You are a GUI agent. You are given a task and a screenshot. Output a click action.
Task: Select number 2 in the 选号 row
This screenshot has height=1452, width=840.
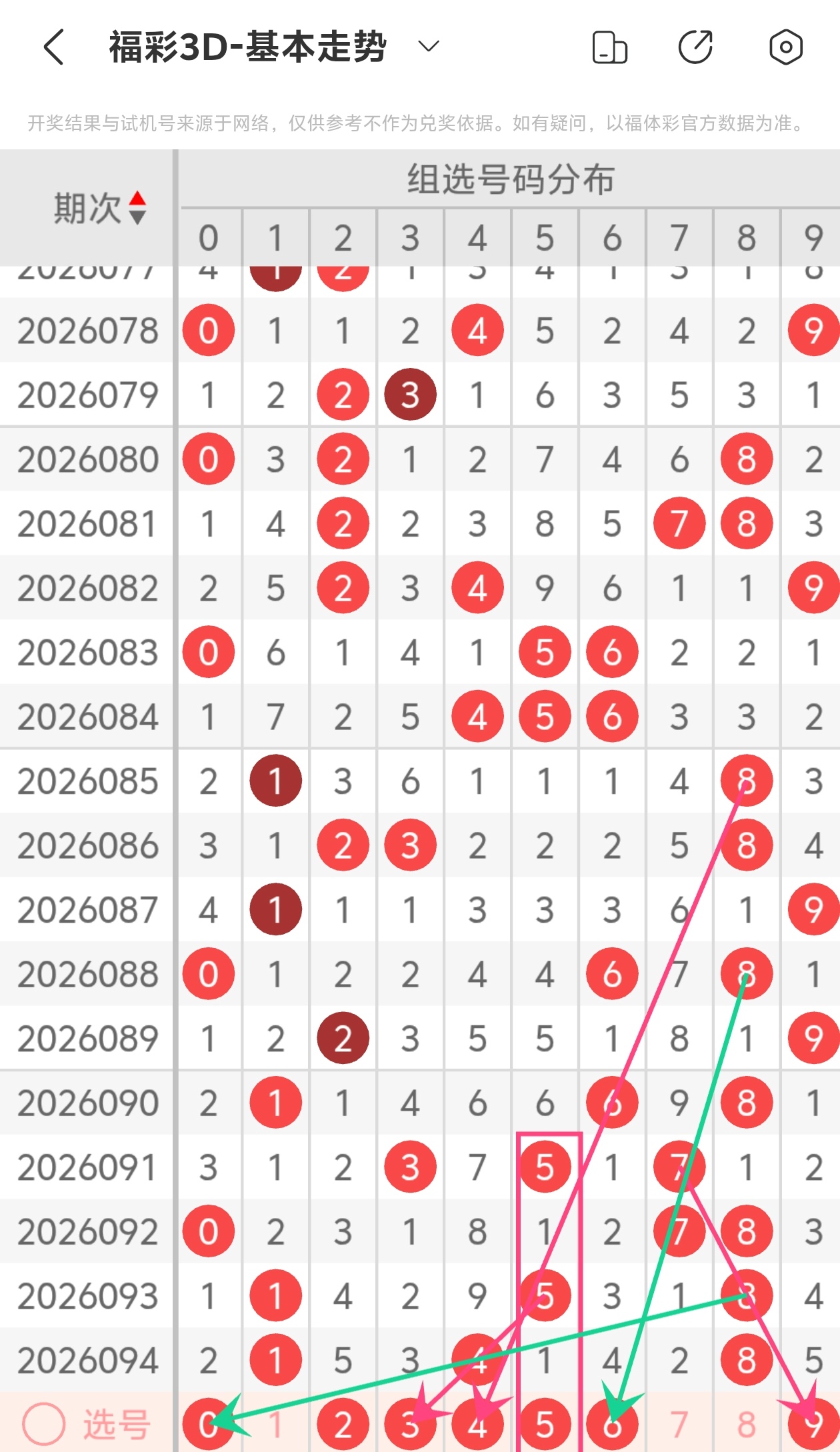343,1424
